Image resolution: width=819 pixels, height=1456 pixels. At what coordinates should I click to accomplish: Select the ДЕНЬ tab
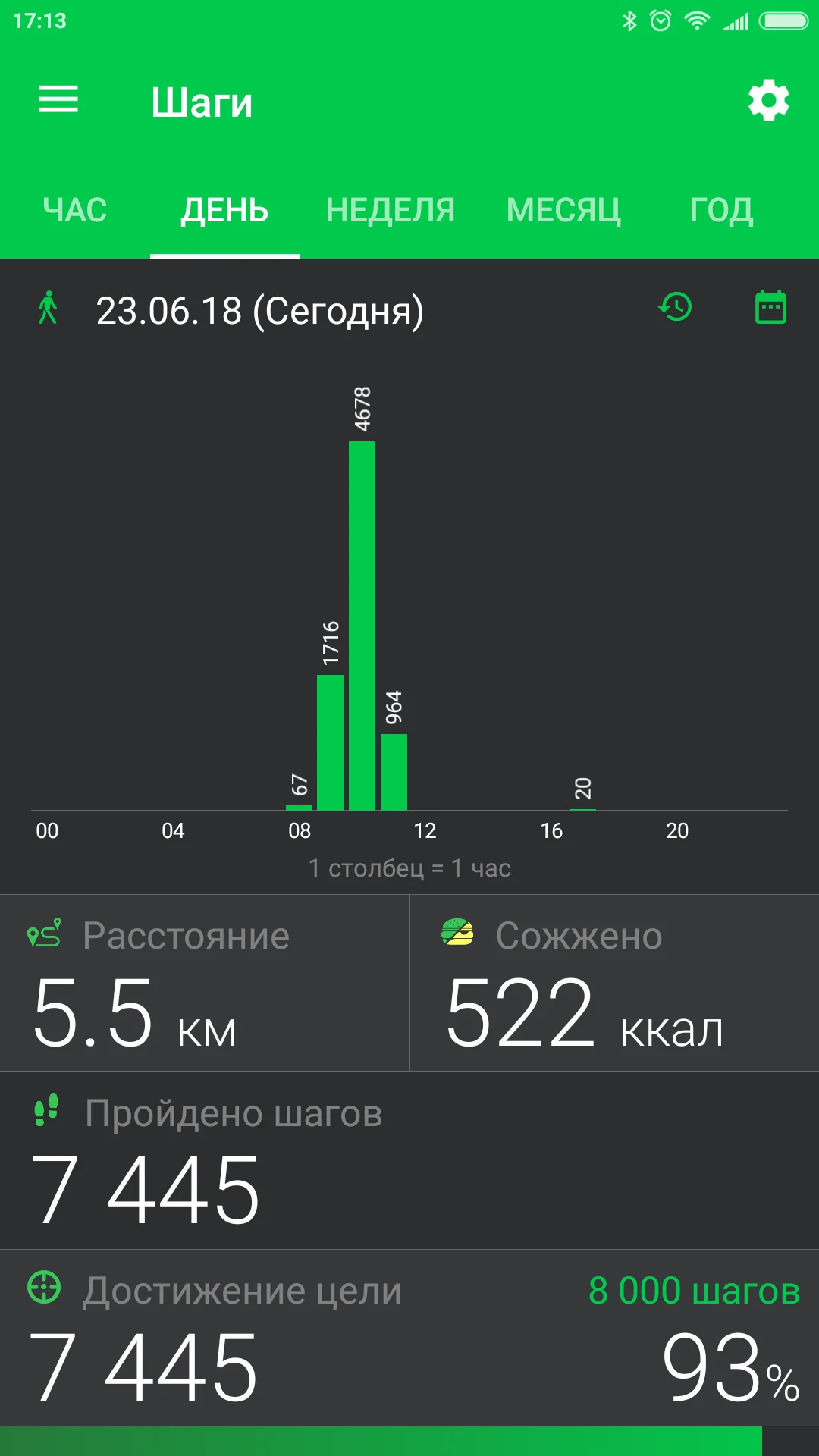224,210
